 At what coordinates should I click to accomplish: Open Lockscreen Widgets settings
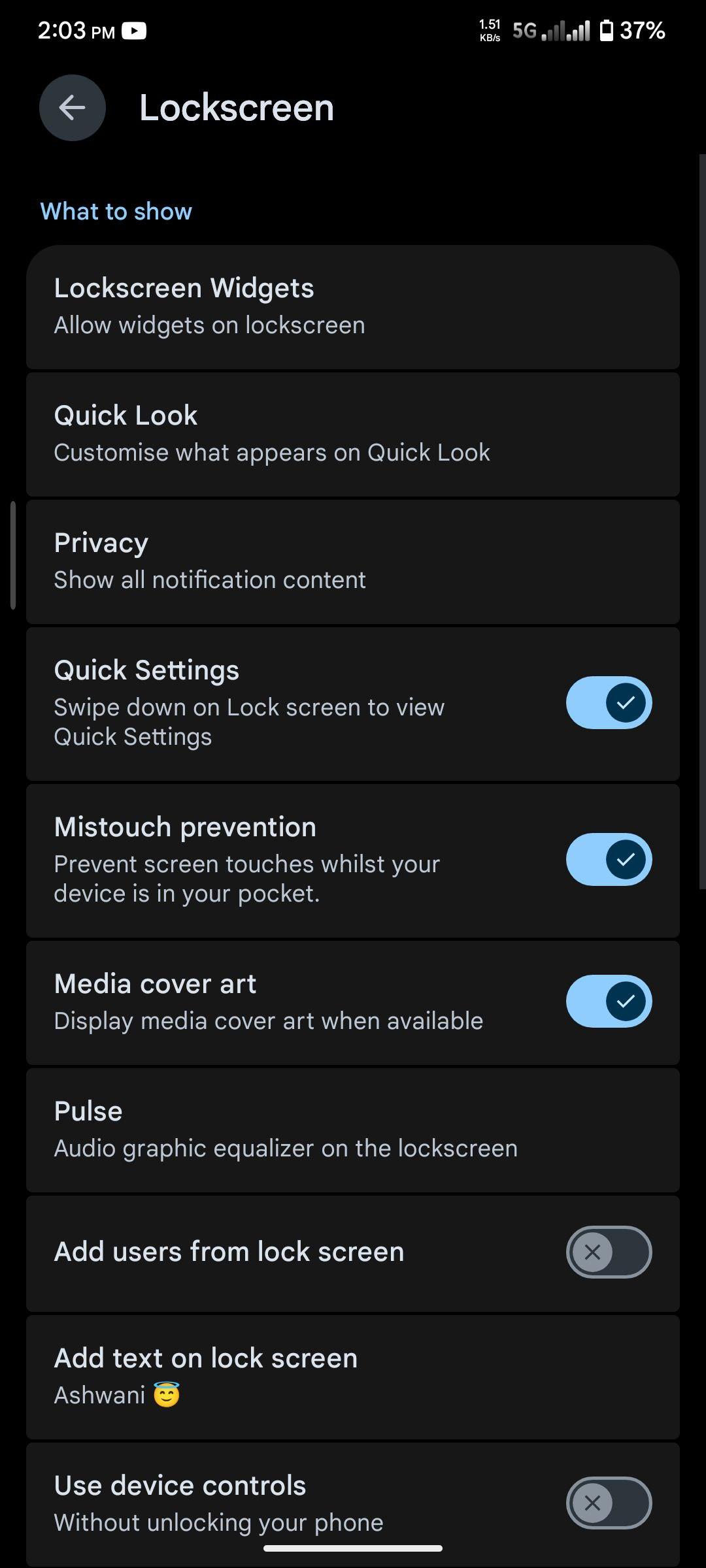(x=353, y=307)
